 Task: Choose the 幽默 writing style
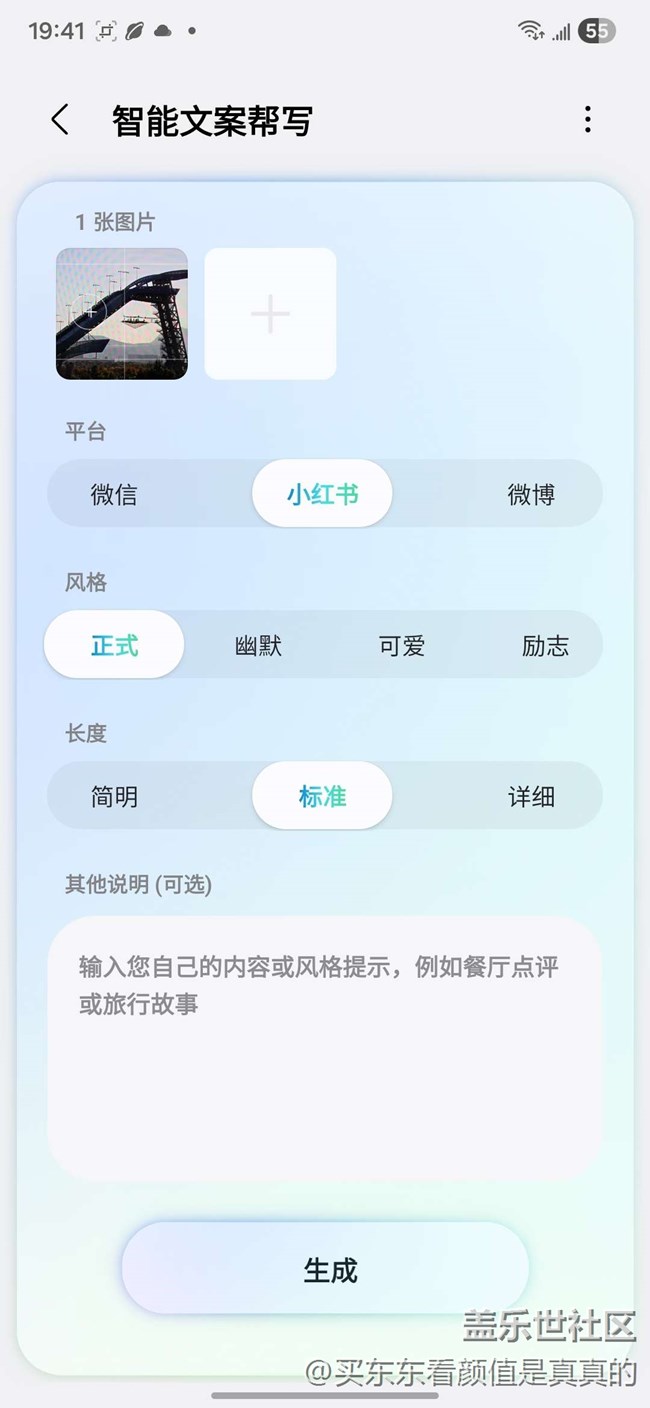pyautogui.click(x=258, y=645)
